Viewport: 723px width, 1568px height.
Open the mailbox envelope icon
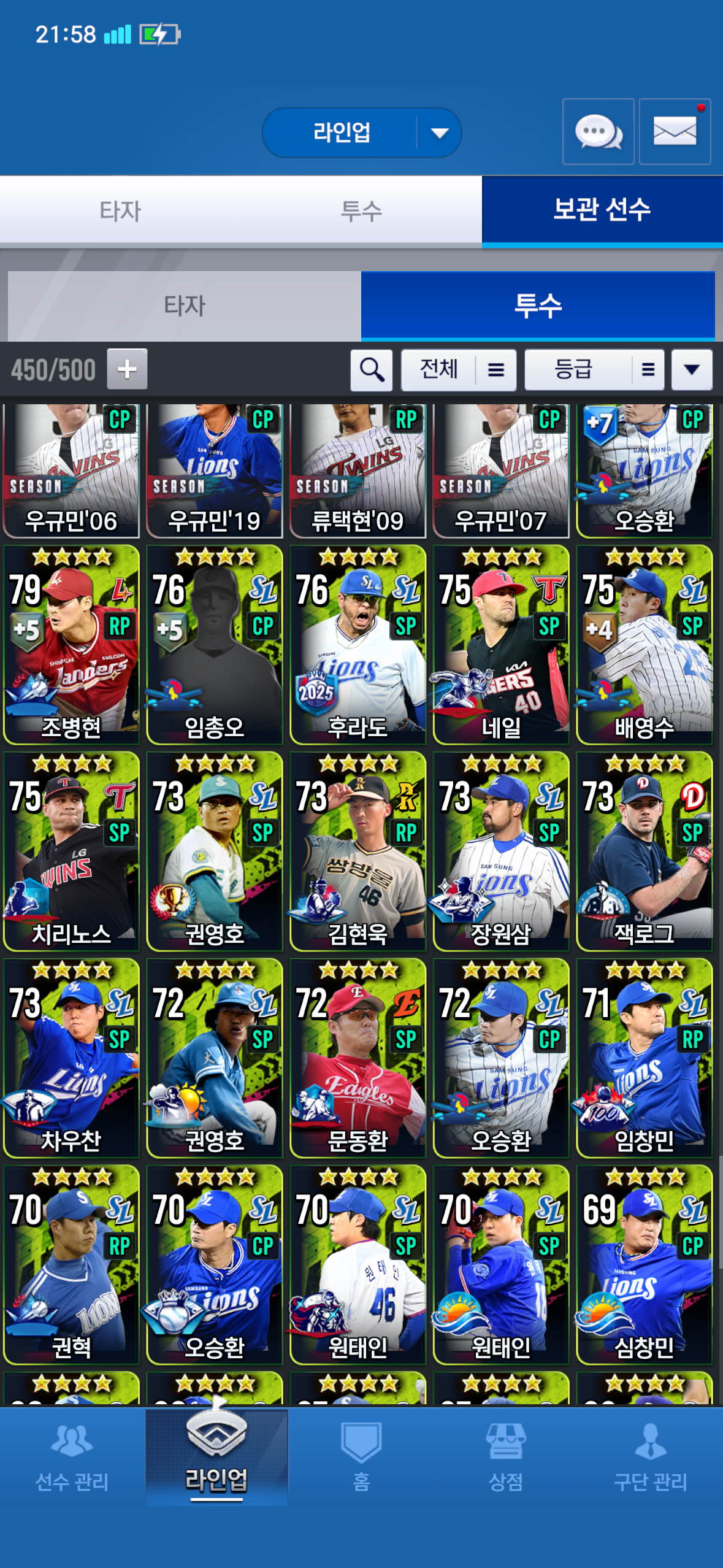coord(675,131)
